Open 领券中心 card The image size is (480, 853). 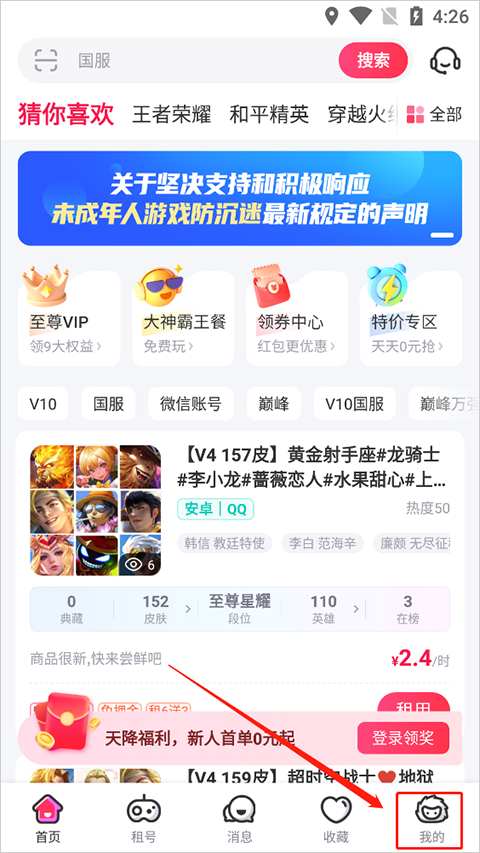click(297, 318)
